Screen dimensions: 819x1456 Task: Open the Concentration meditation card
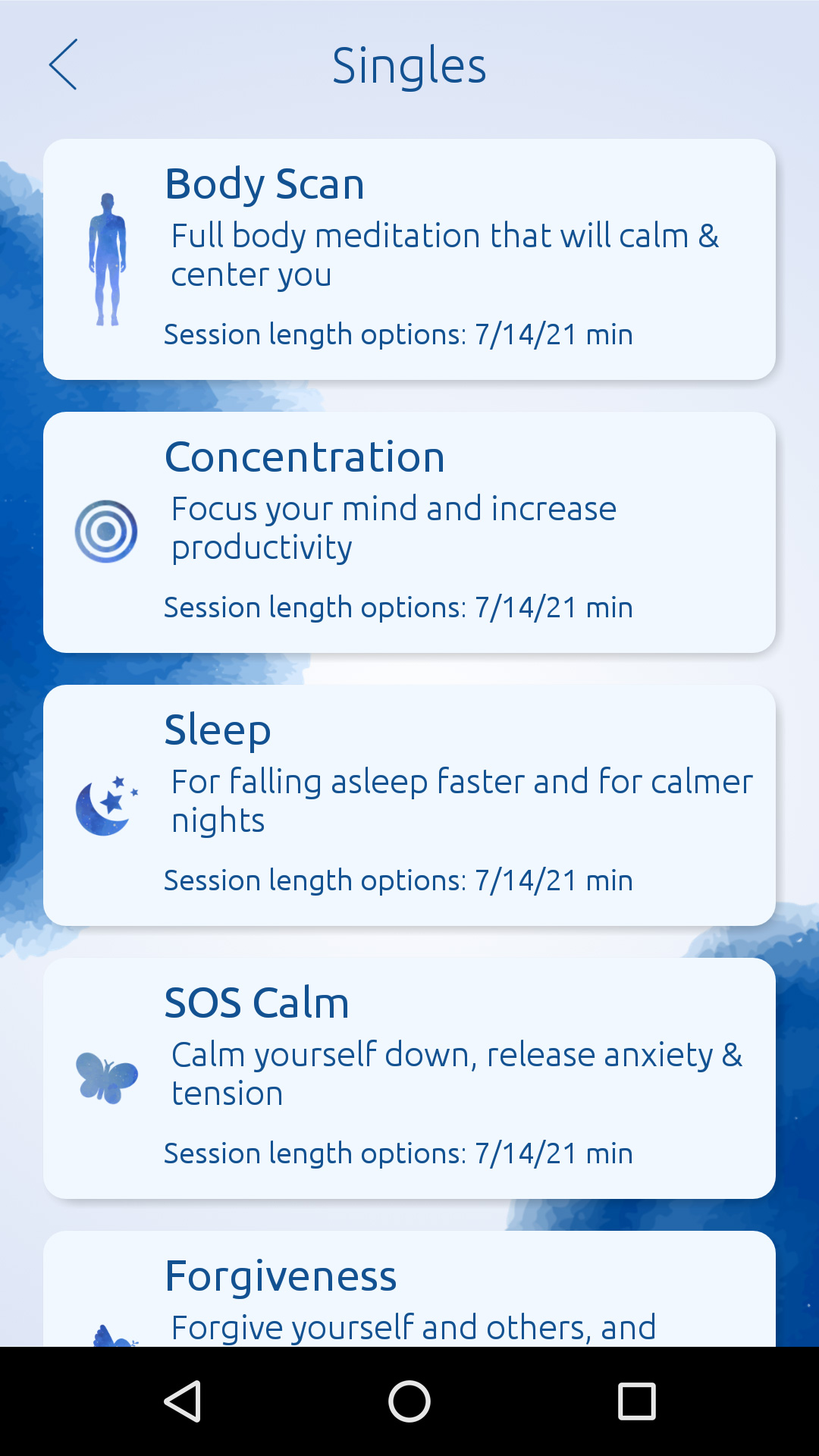[409, 532]
